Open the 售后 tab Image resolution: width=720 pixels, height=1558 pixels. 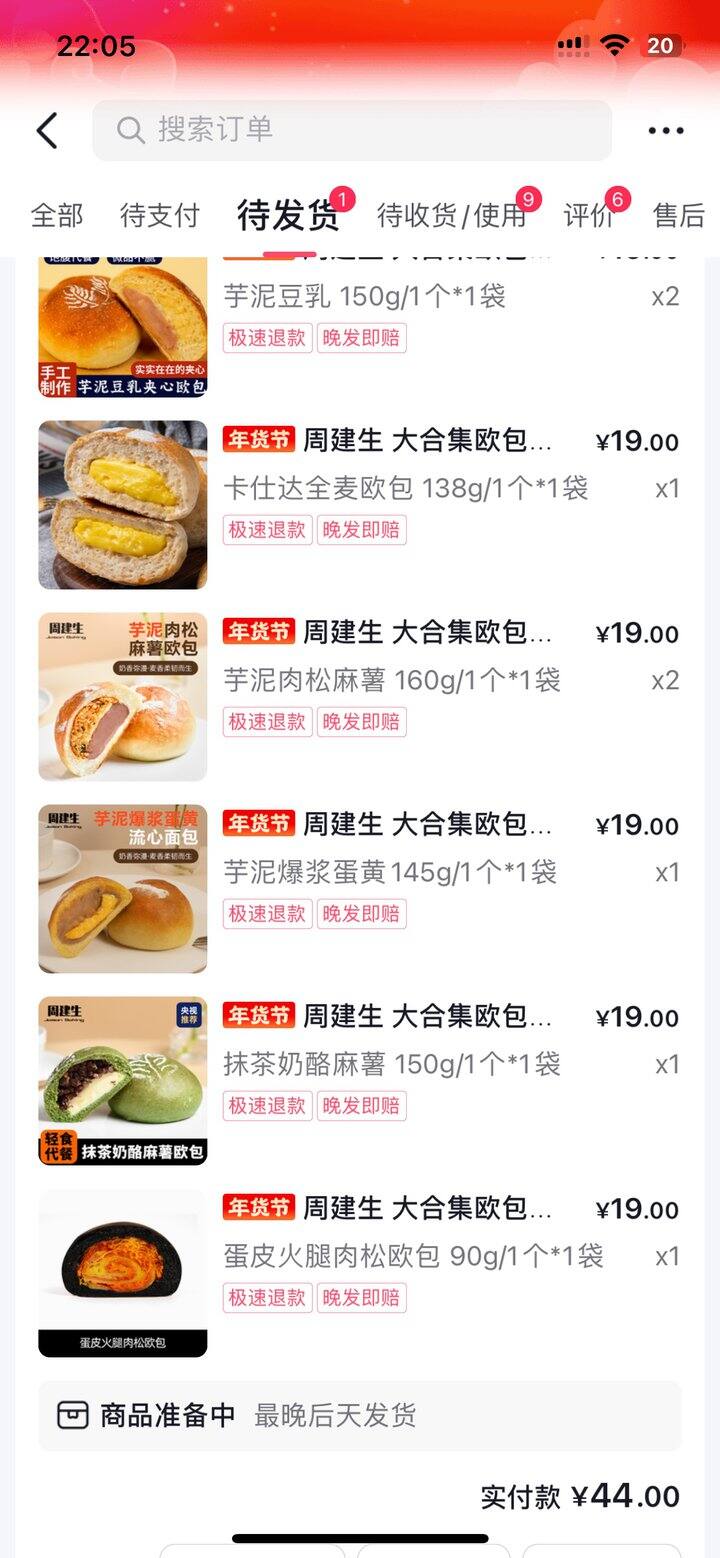pyautogui.click(x=679, y=215)
